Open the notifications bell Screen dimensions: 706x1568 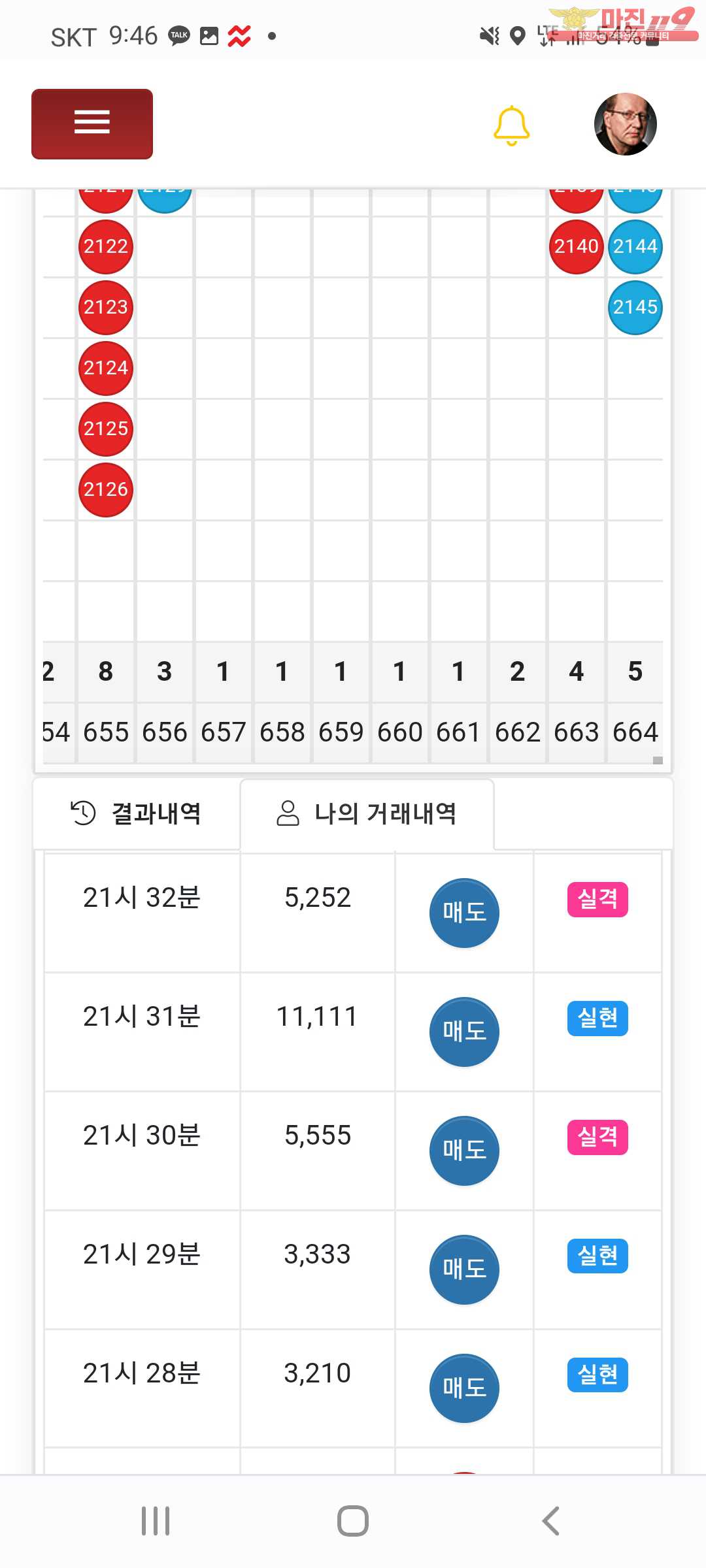coord(511,125)
